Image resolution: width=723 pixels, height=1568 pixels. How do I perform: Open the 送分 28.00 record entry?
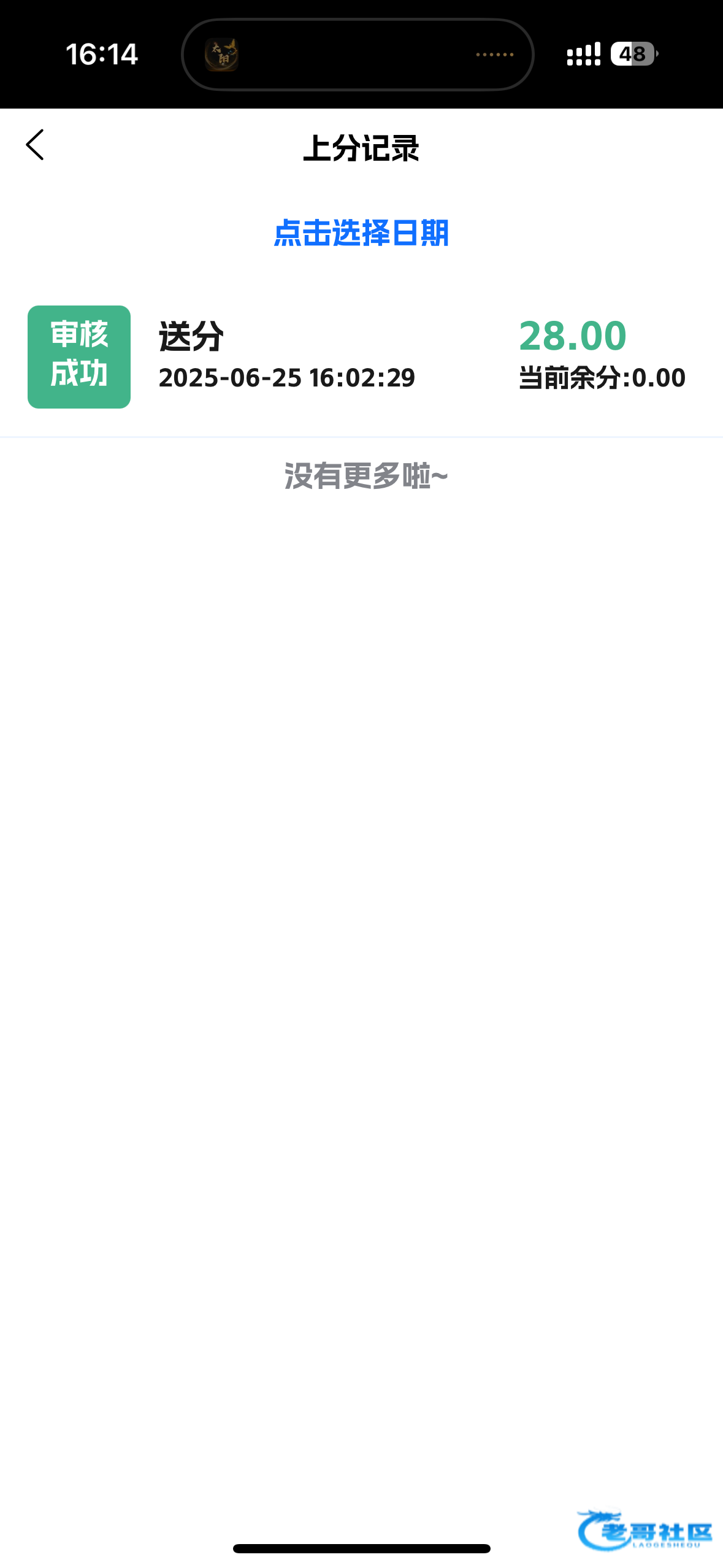(361, 357)
